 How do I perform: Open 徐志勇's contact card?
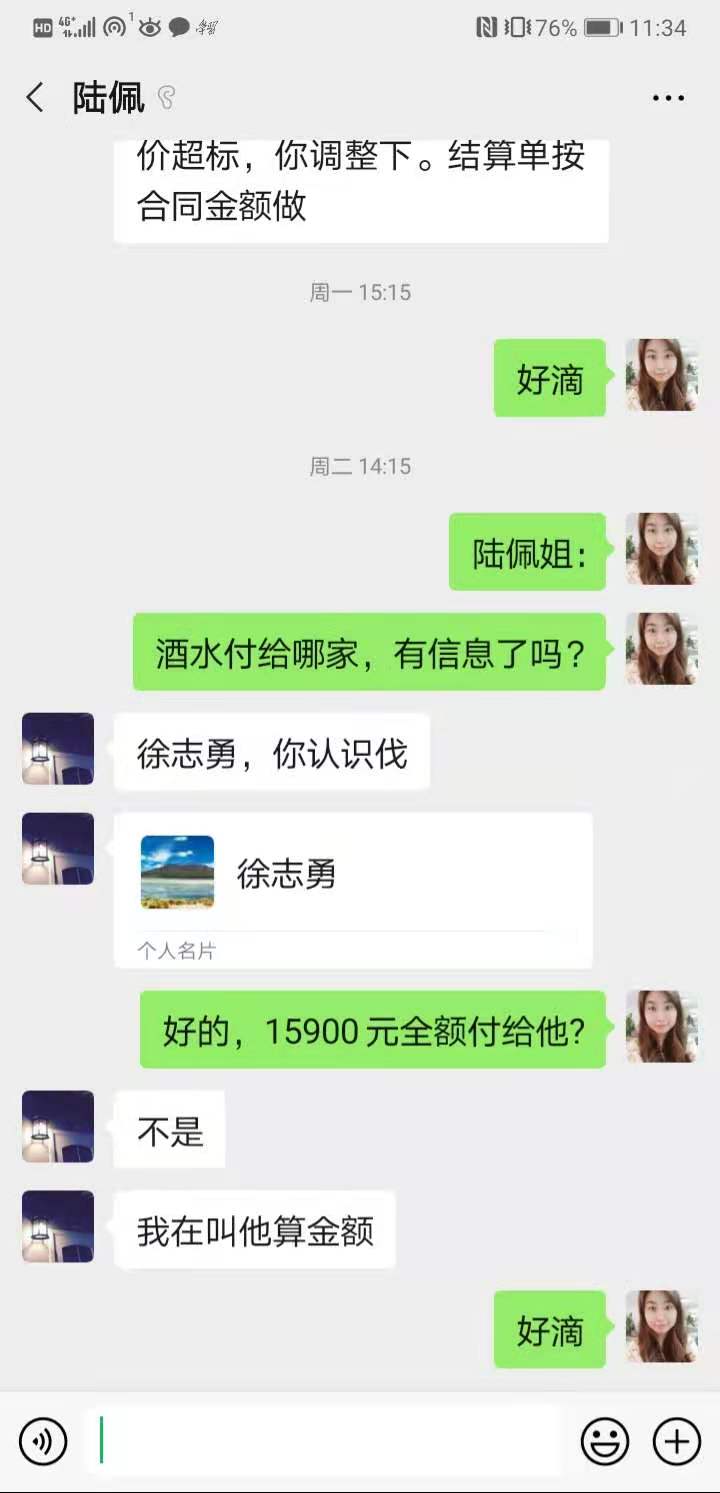pyautogui.click(x=353, y=889)
